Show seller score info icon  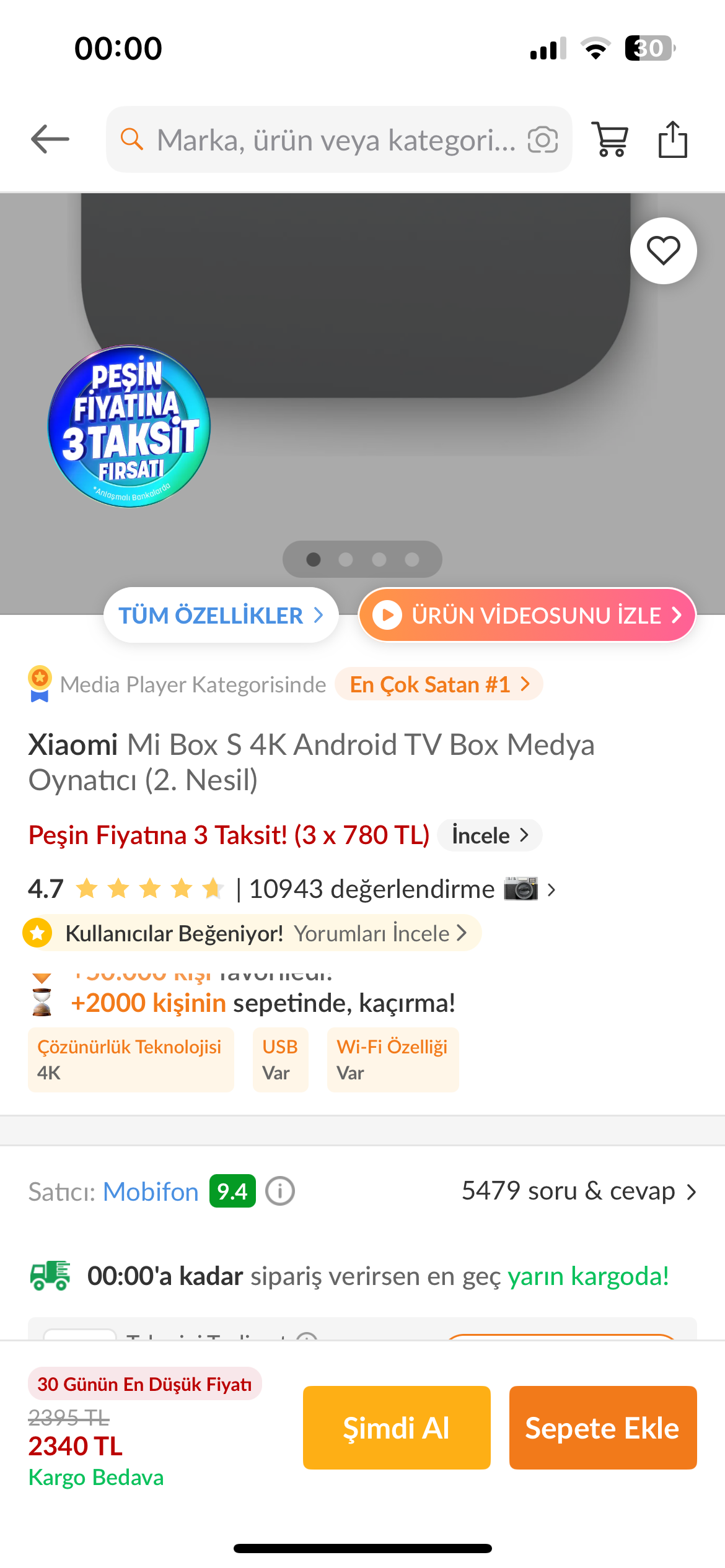[x=280, y=1191]
